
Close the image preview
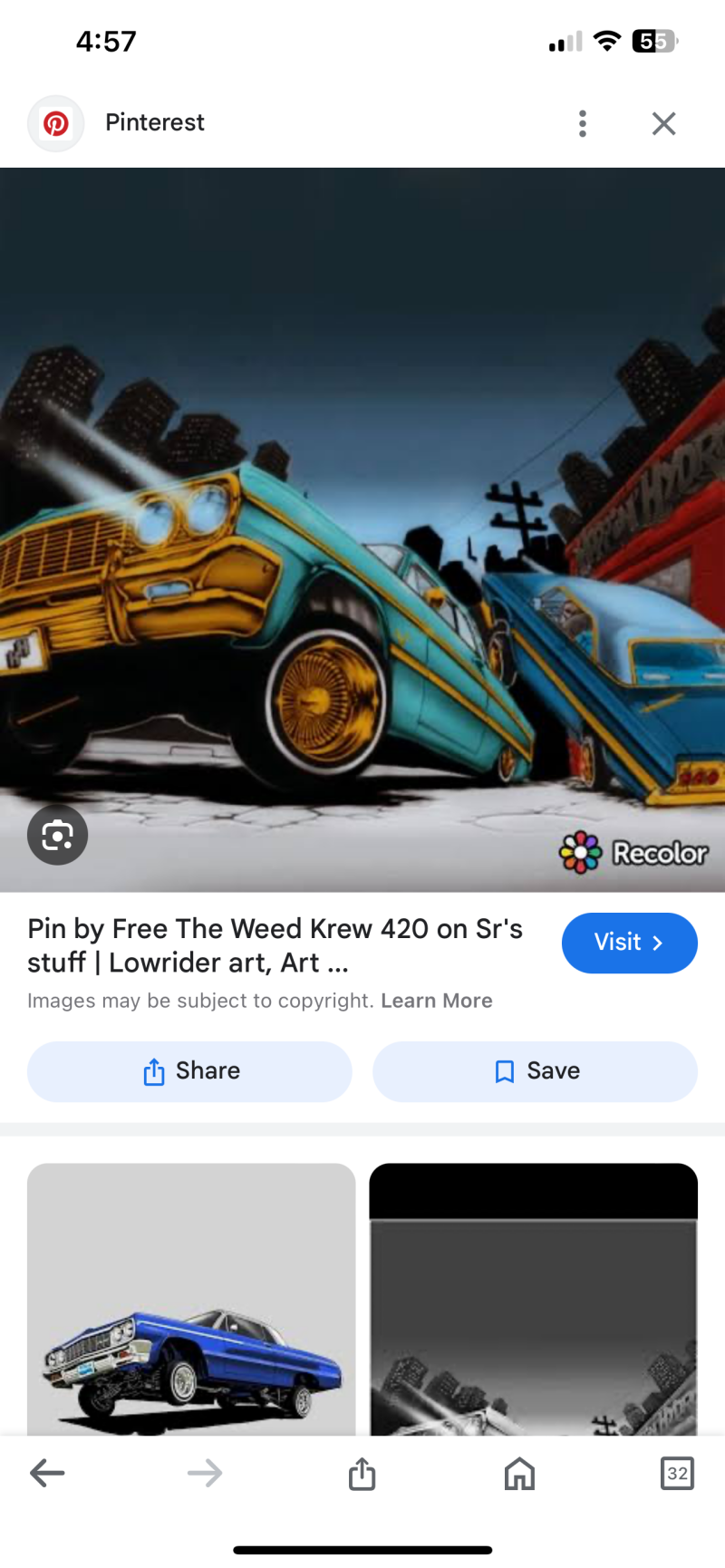(663, 123)
